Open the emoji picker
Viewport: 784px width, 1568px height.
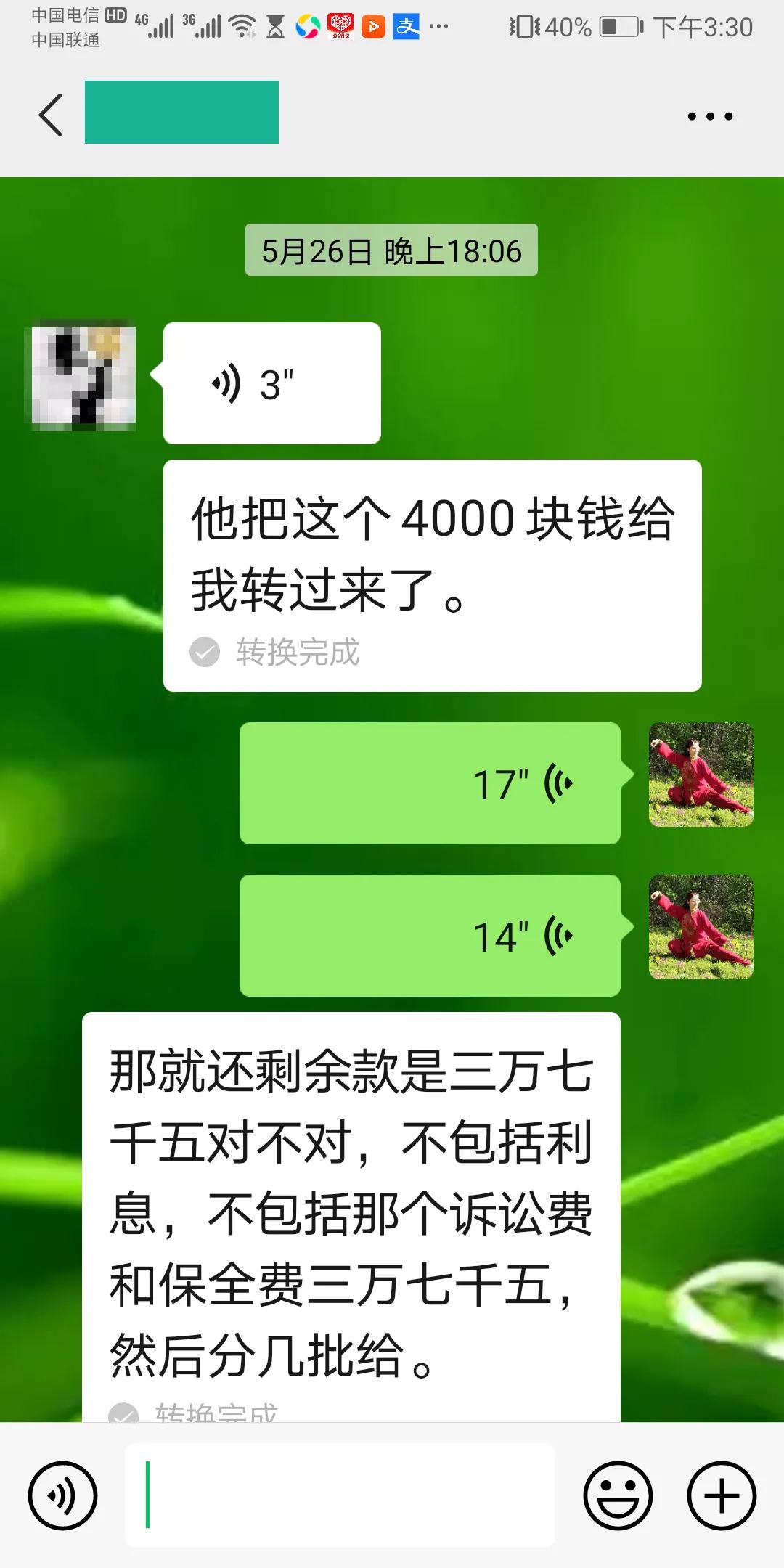618,1496
